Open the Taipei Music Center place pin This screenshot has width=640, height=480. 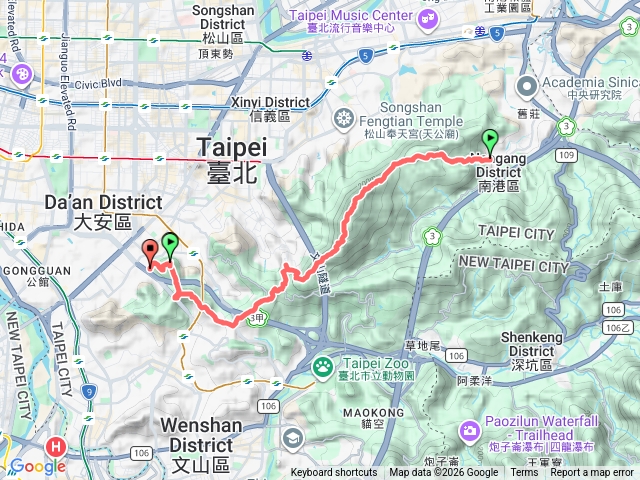pos(427,19)
